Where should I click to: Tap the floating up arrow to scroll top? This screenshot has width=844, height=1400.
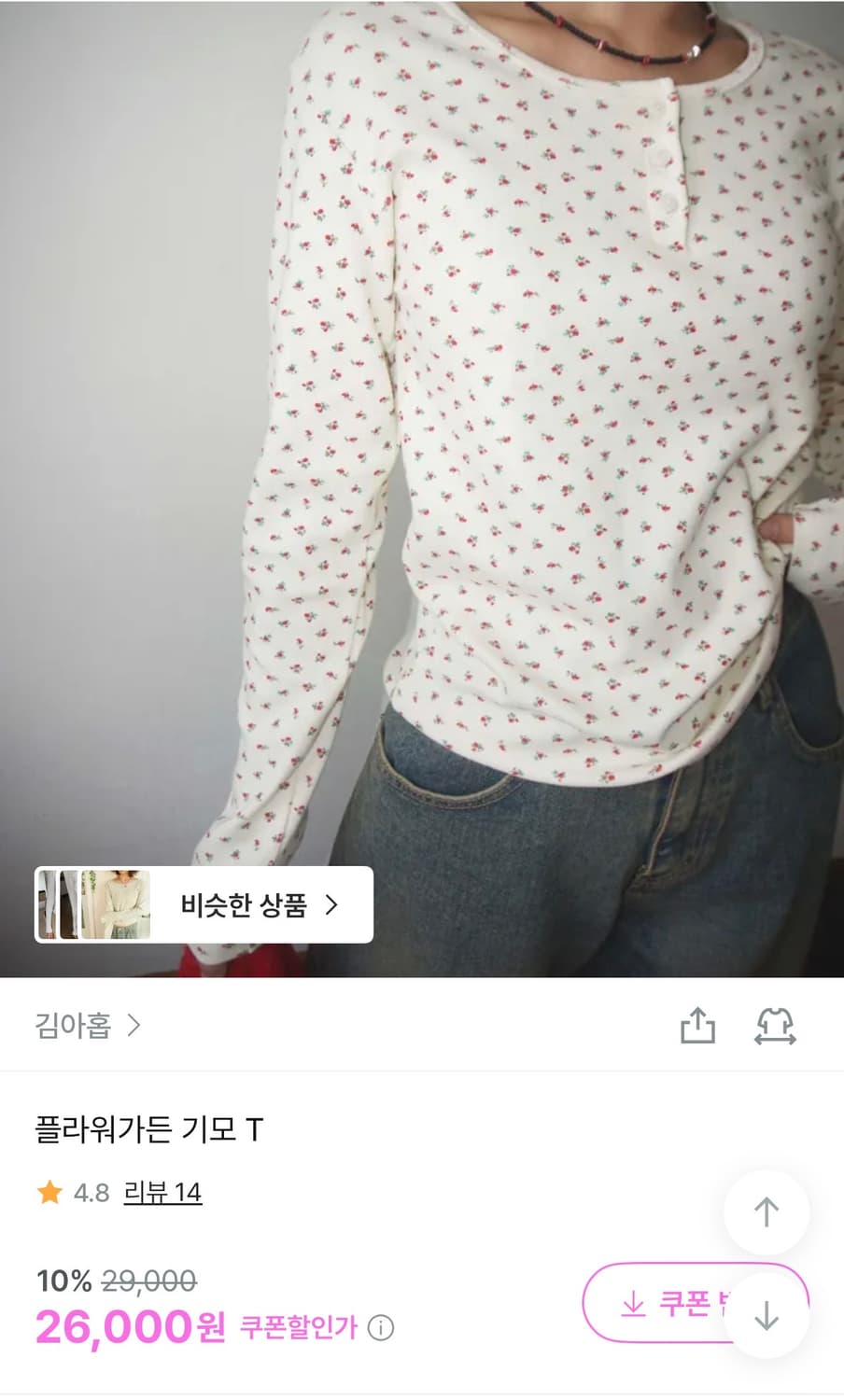pos(767,1211)
